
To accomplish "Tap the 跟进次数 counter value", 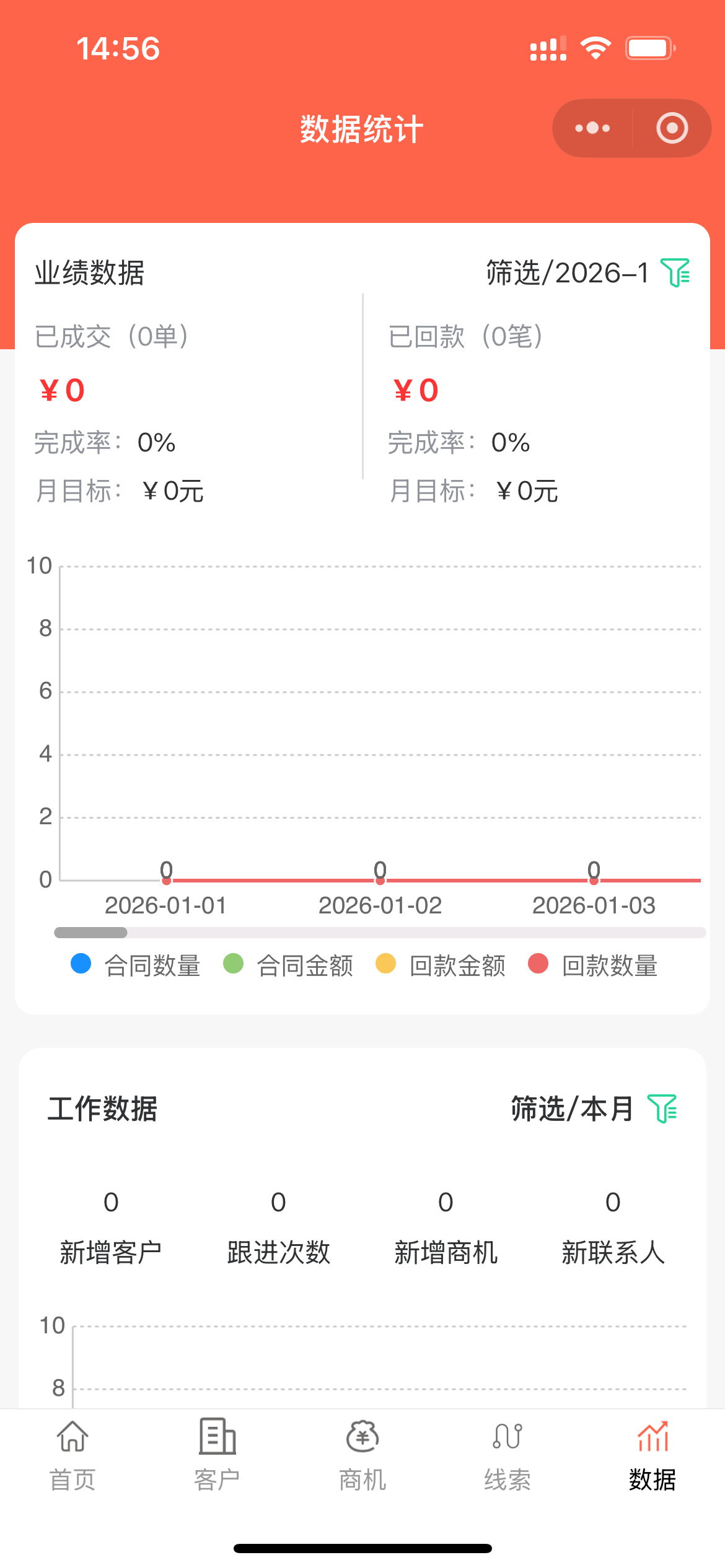I will pyautogui.click(x=278, y=1200).
